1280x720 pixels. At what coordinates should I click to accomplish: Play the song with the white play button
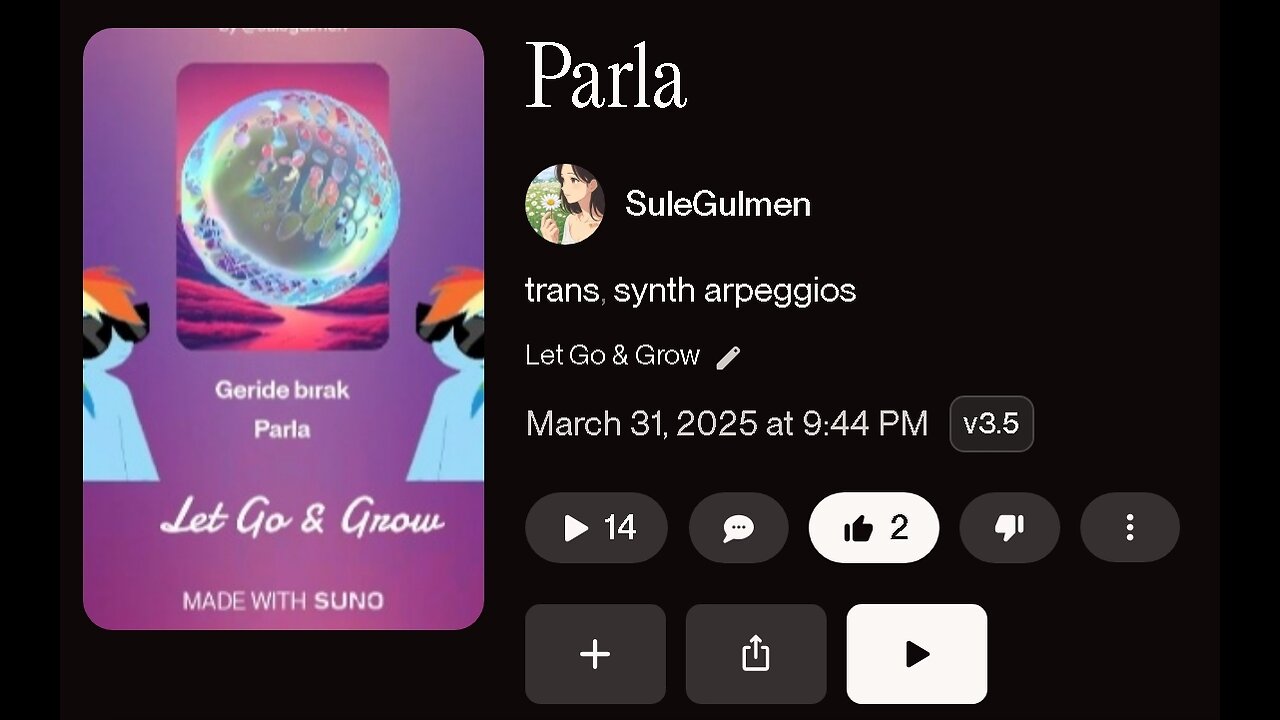click(916, 654)
